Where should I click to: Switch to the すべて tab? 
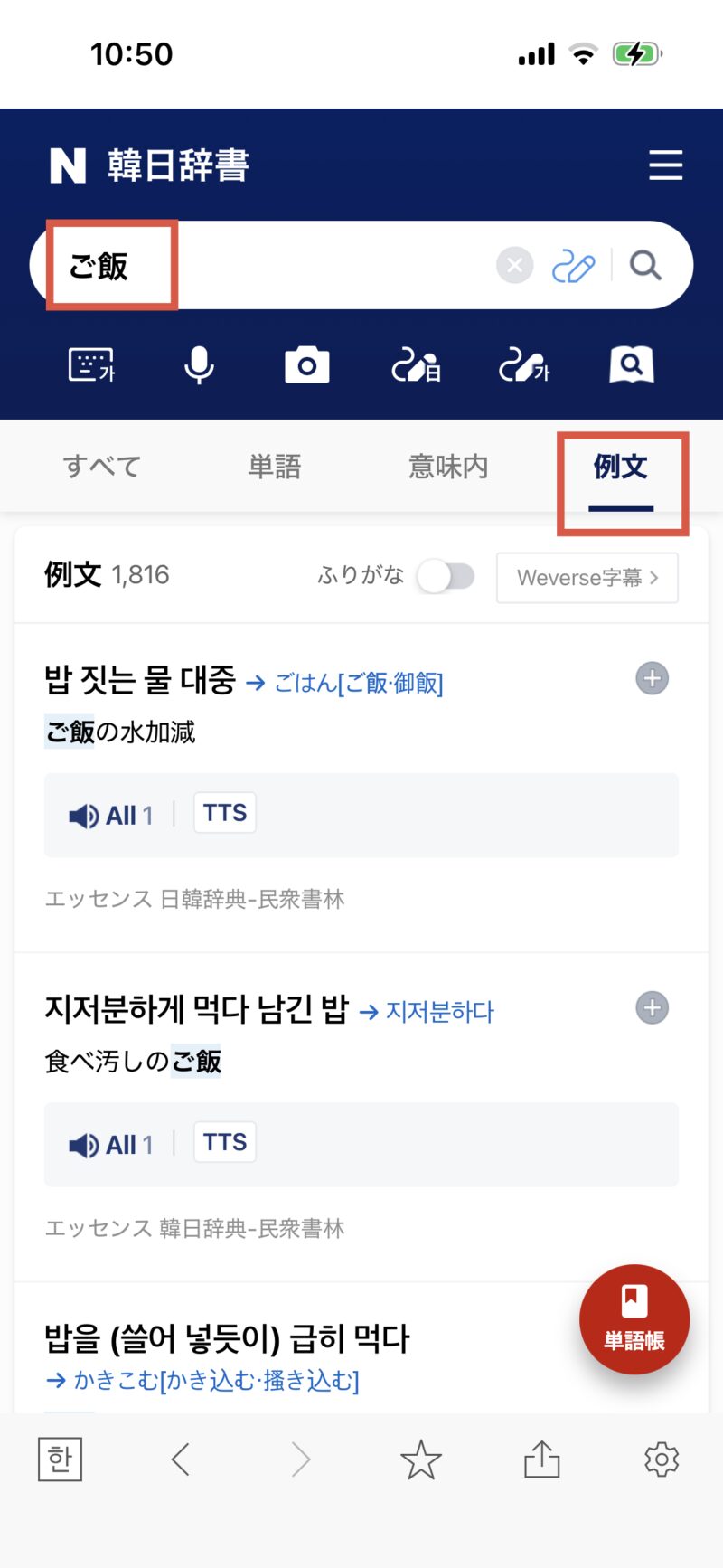point(101,466)
